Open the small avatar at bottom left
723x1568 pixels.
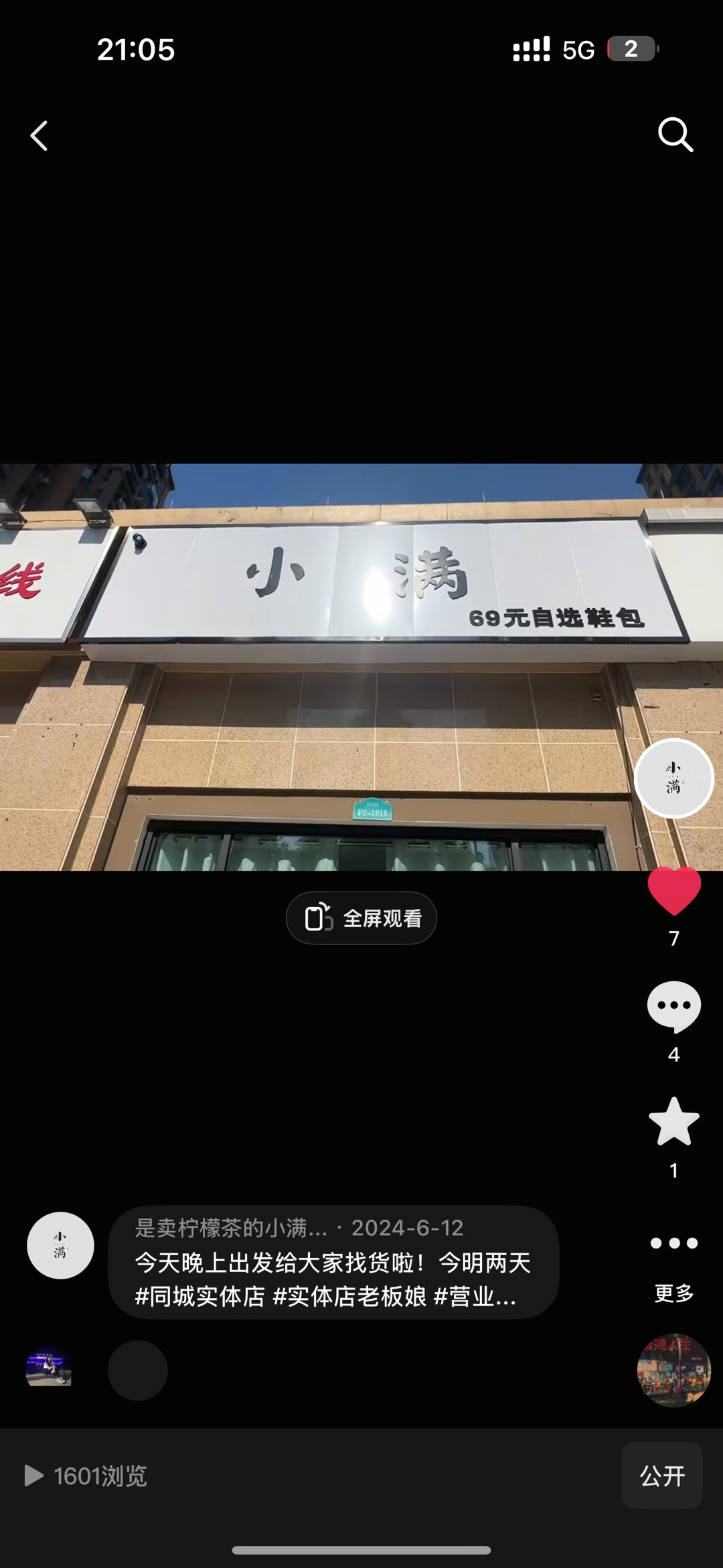click(x=49, y=1366)
